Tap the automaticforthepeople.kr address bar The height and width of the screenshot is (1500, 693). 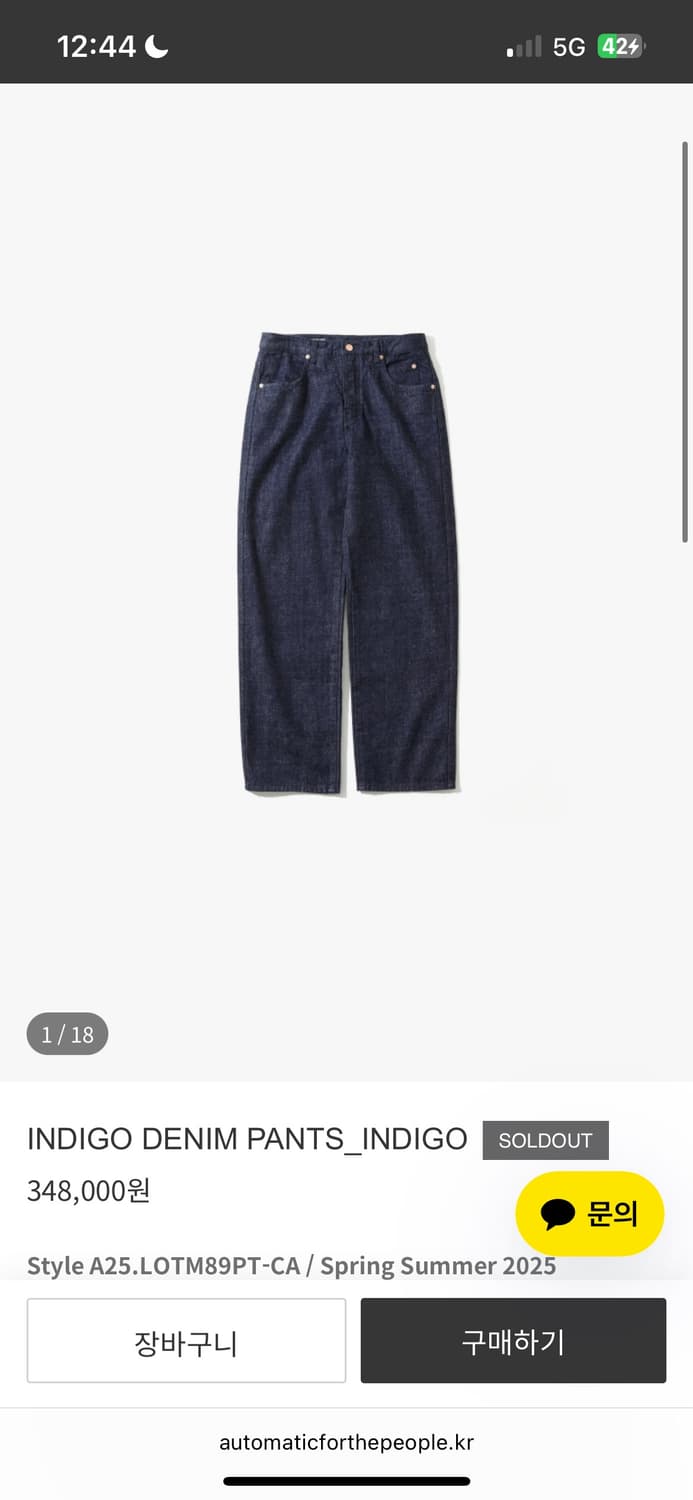click(x=346, y=1442)
